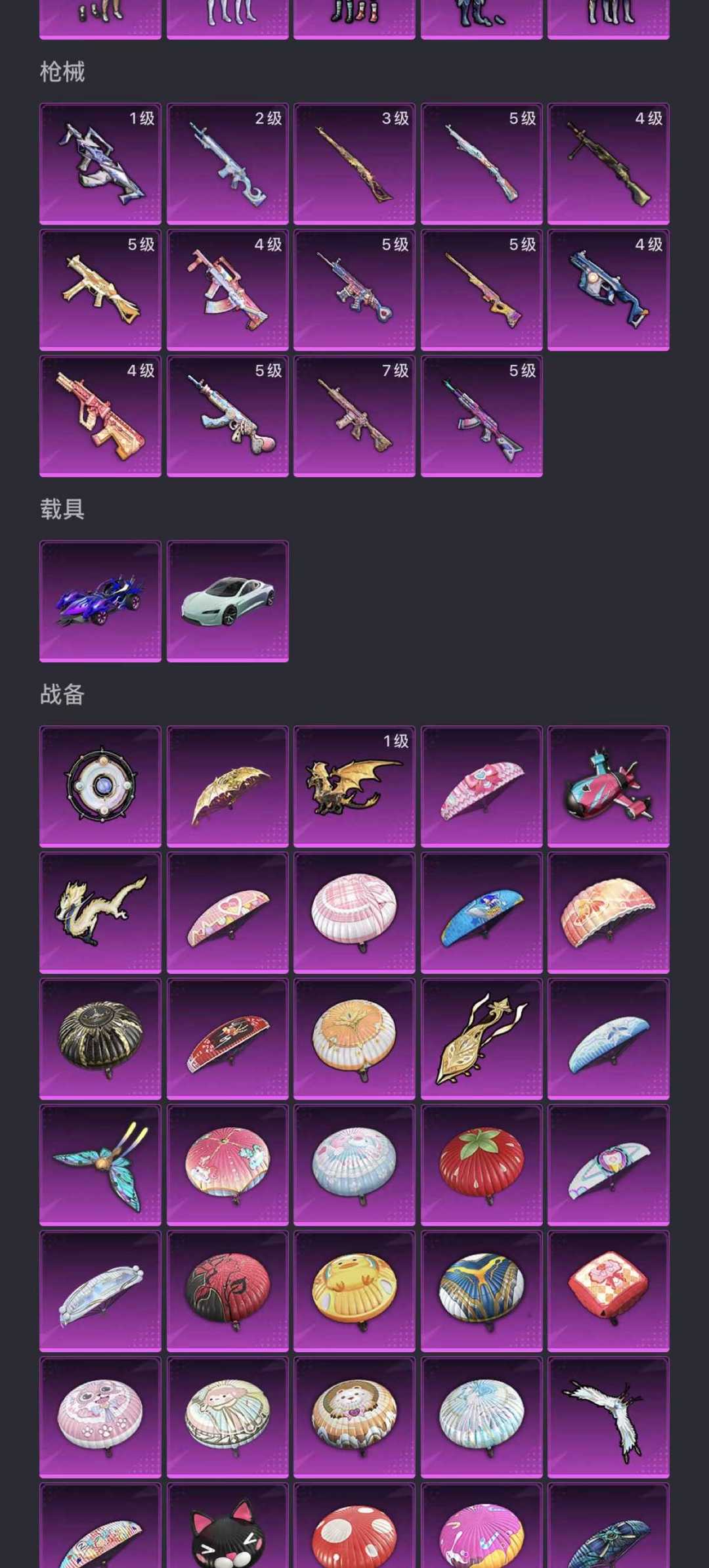Open the level 1 firearm skin tile
Screen dimensions: 709x1568
tap(100, 164)
